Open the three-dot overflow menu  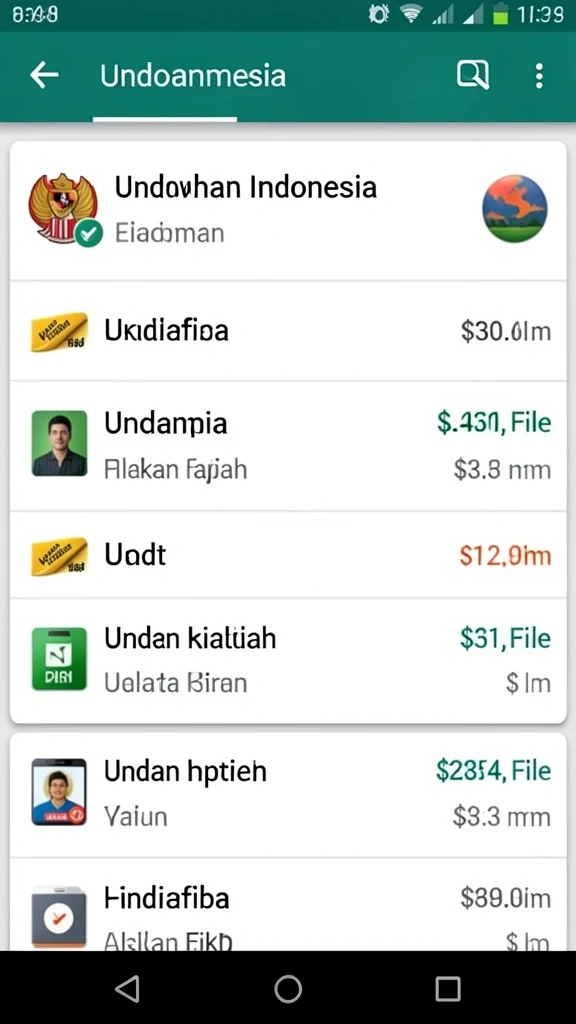[x=539, y=76]
